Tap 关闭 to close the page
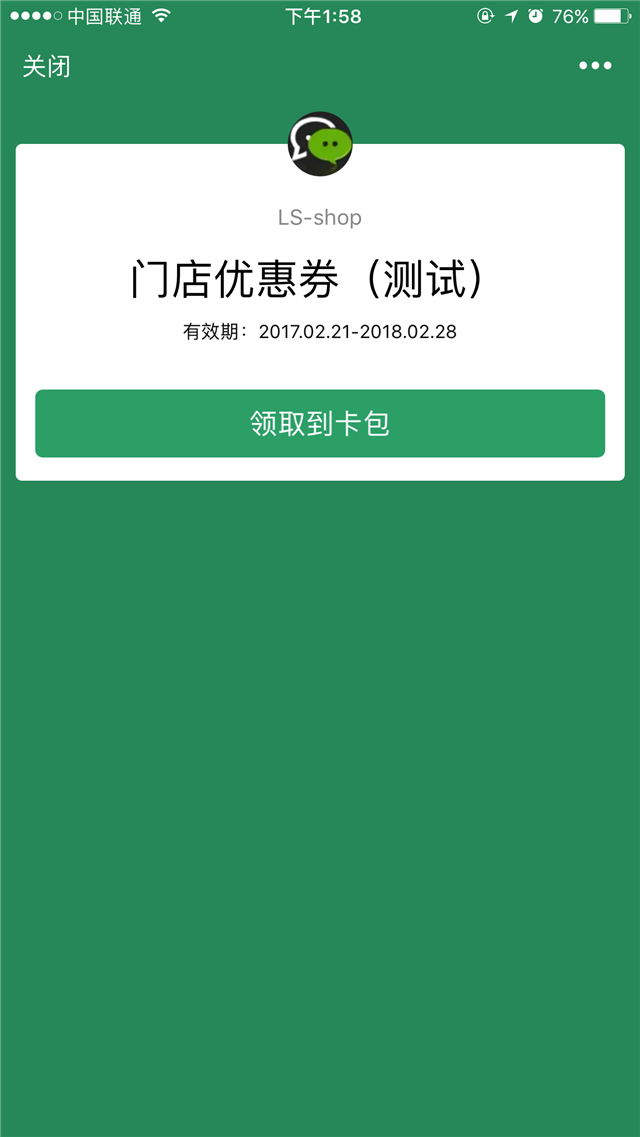This screenshot has height=1137, width=640. tap(46, 67)
